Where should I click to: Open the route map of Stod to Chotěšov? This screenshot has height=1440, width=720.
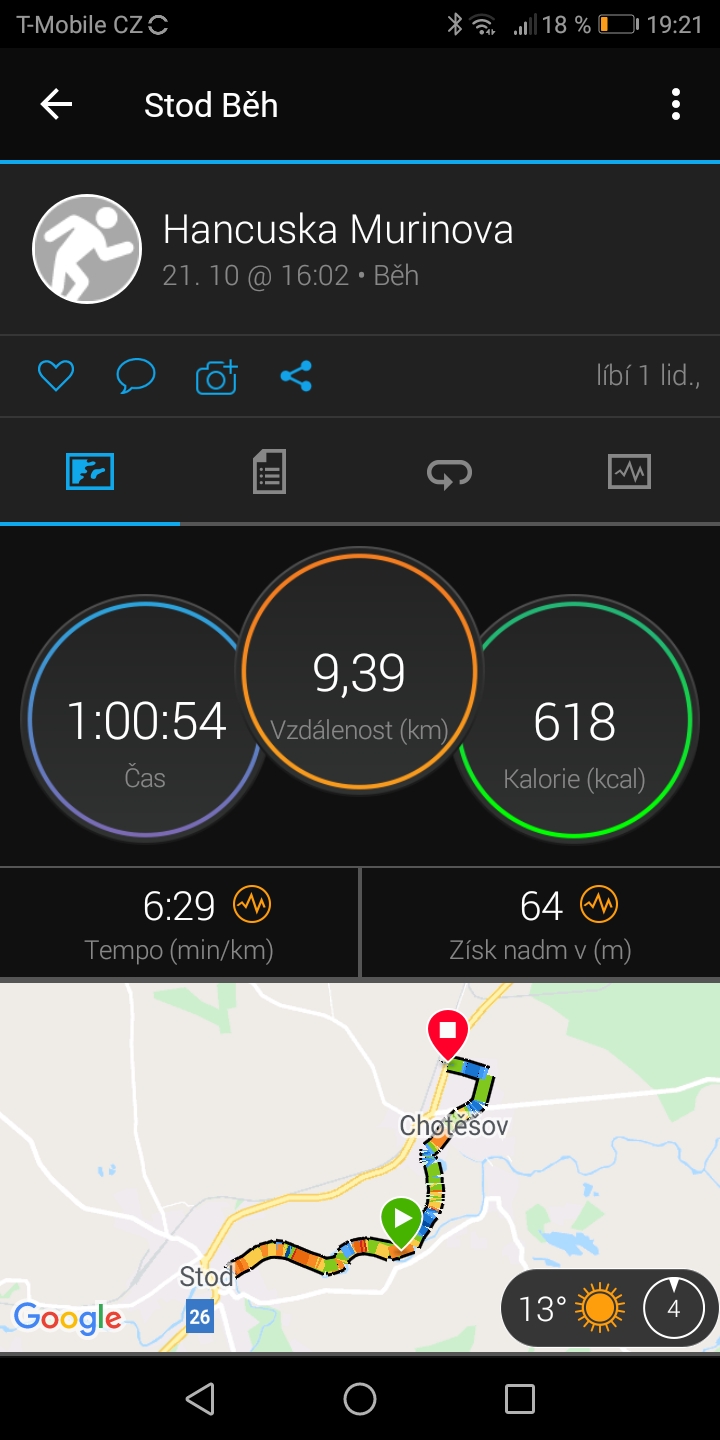360,1167
